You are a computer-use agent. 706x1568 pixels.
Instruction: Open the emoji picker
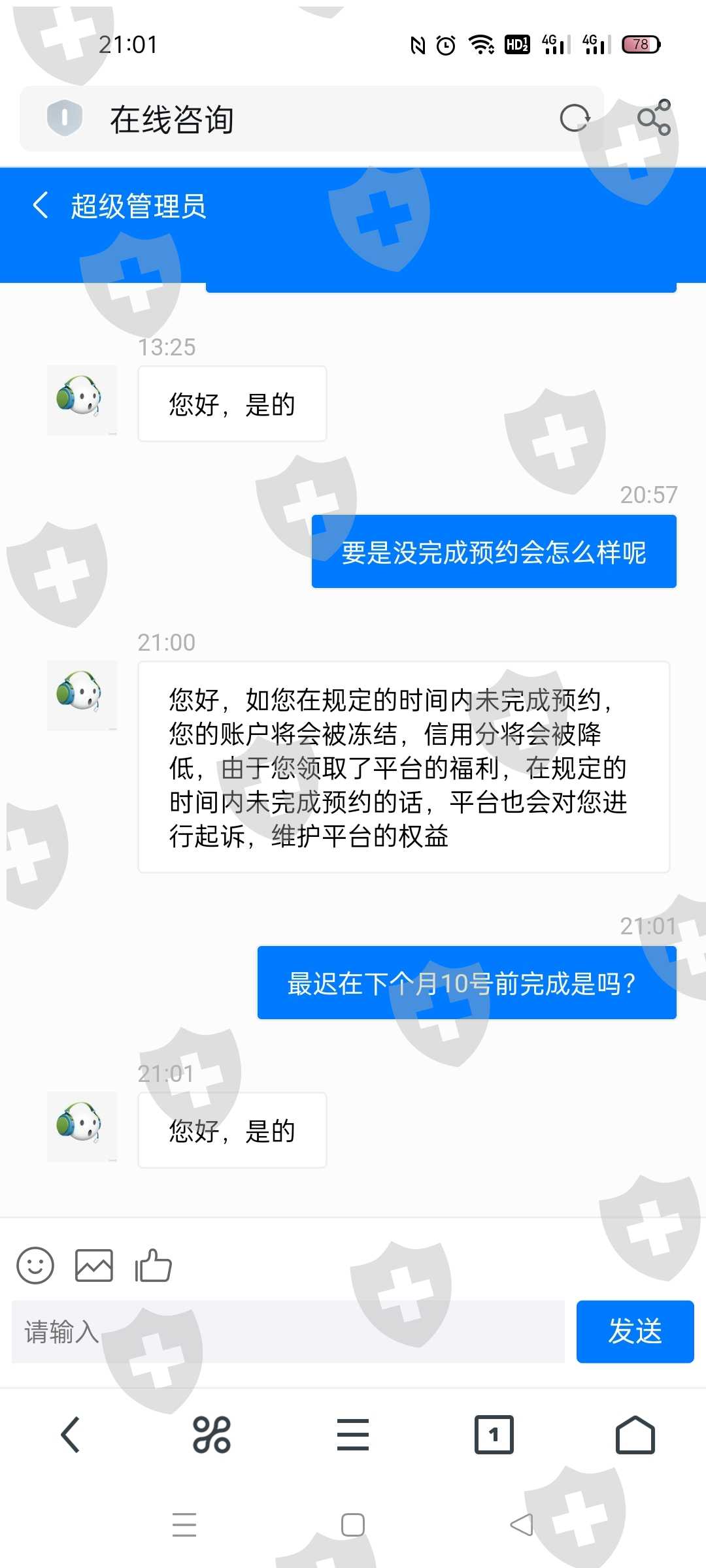pos(35,1266)
